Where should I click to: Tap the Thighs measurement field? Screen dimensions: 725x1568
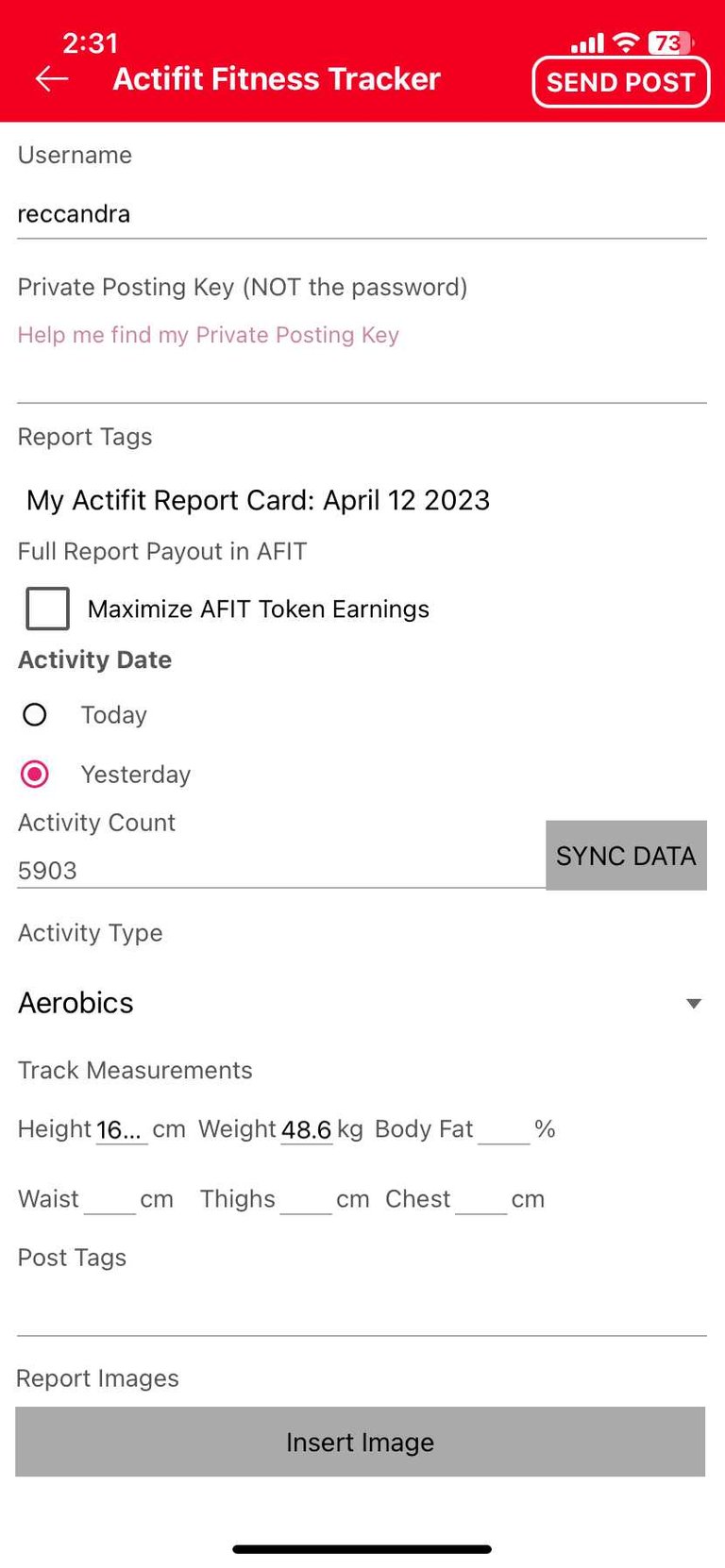[x=306, y=1199]
